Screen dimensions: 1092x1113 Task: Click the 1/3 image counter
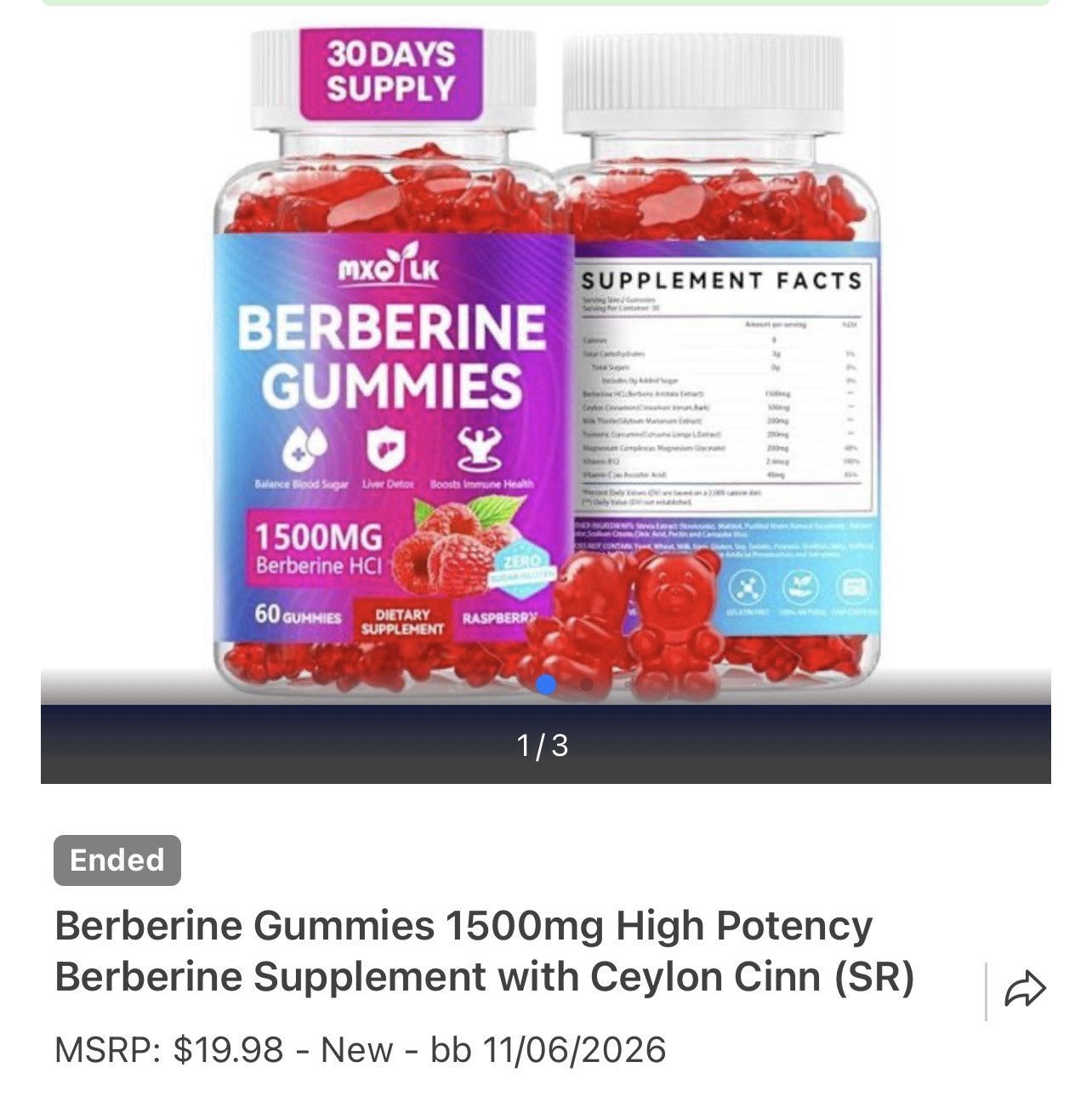(x=545, y=747)
